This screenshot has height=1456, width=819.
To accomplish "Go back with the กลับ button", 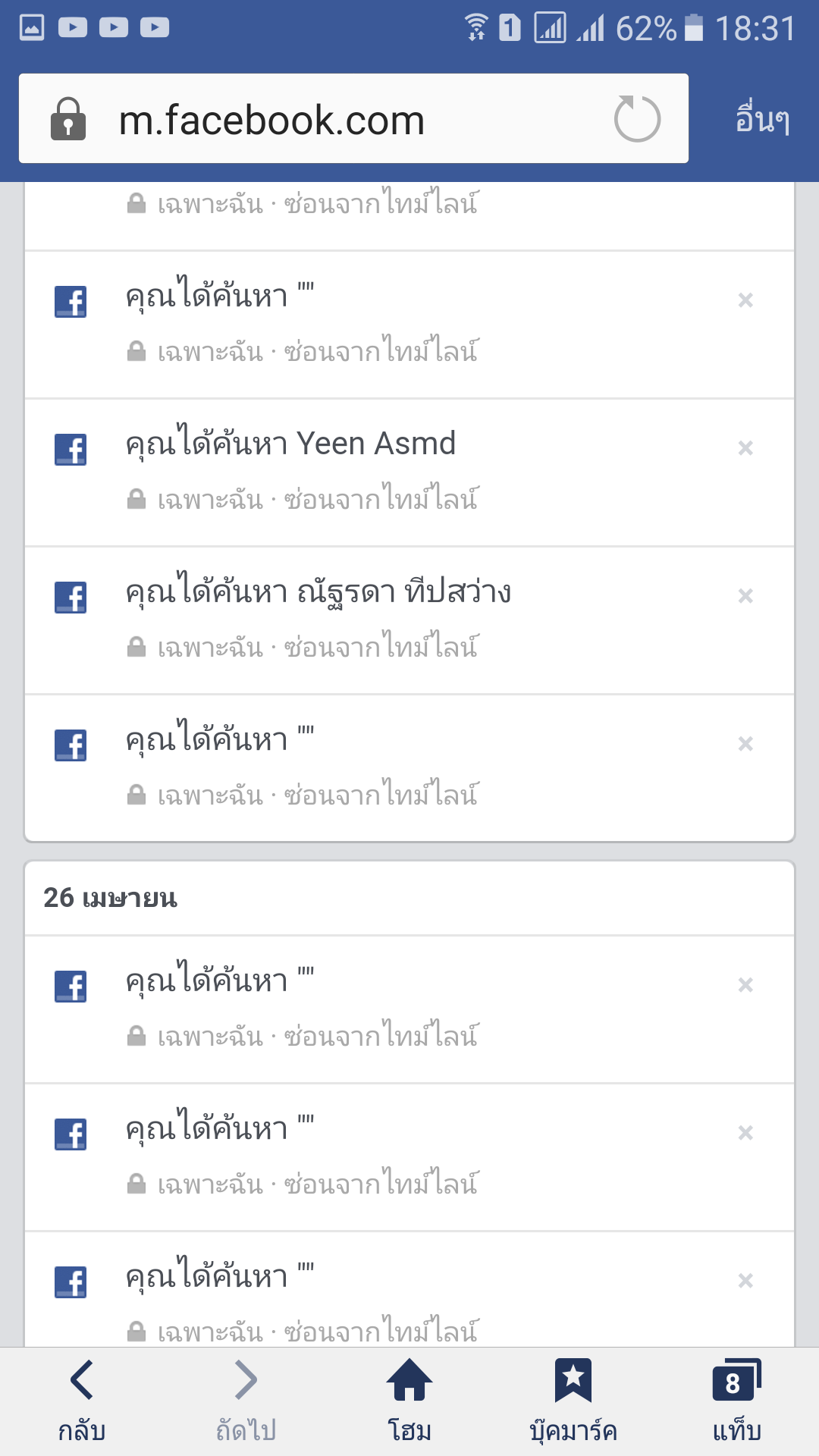I will point(82,1401).
